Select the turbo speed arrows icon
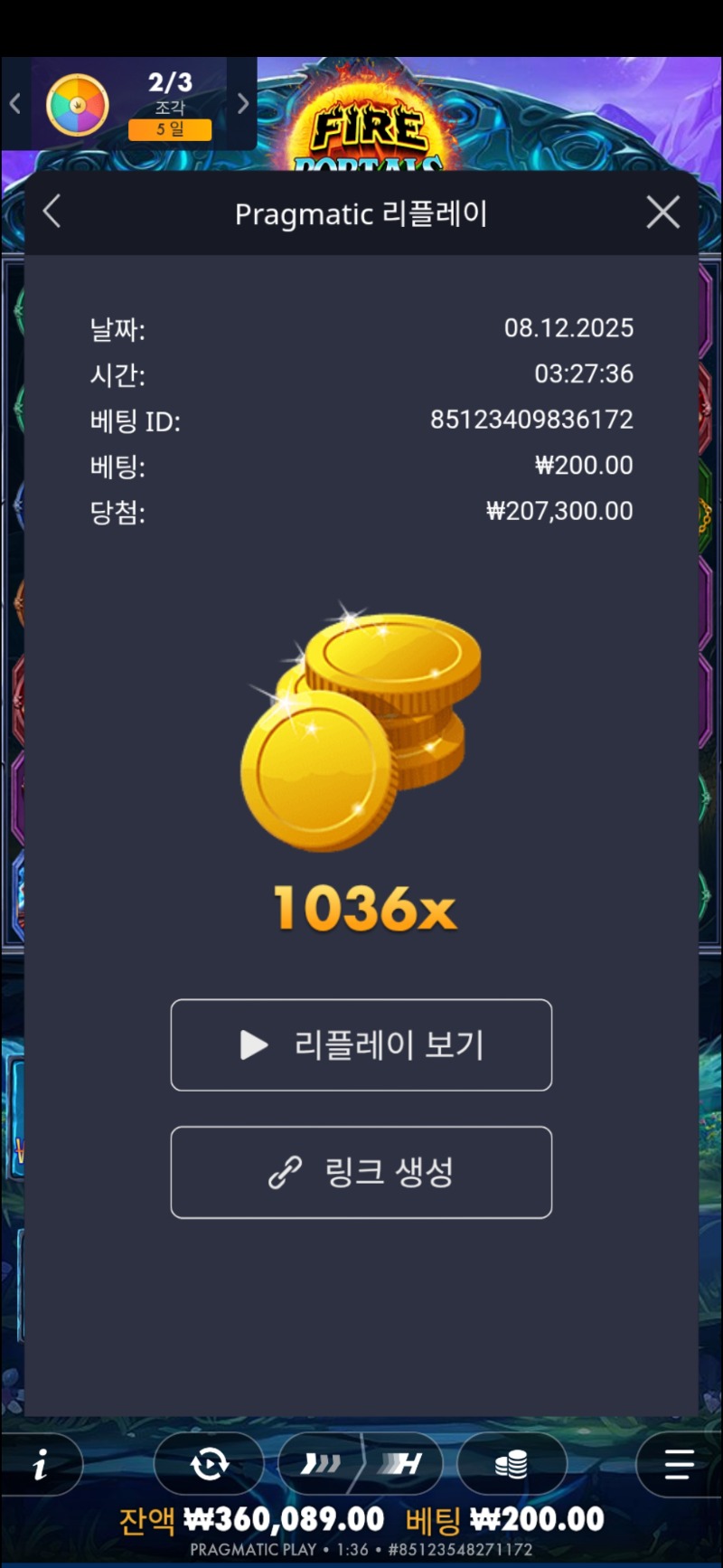Screen dimensions: 723x1568 [318, 1463]
